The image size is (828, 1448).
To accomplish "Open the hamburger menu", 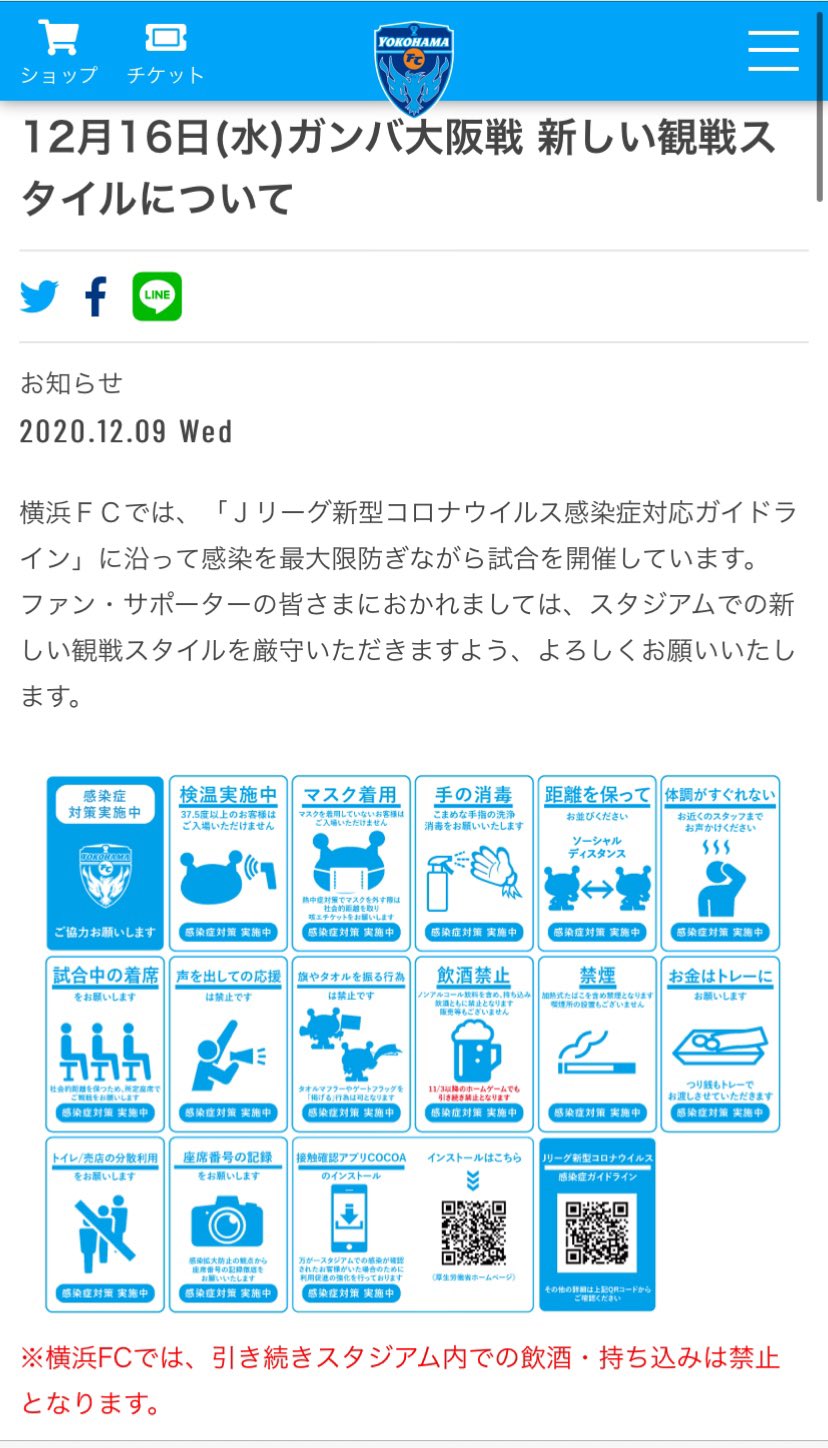I will 773,50.
